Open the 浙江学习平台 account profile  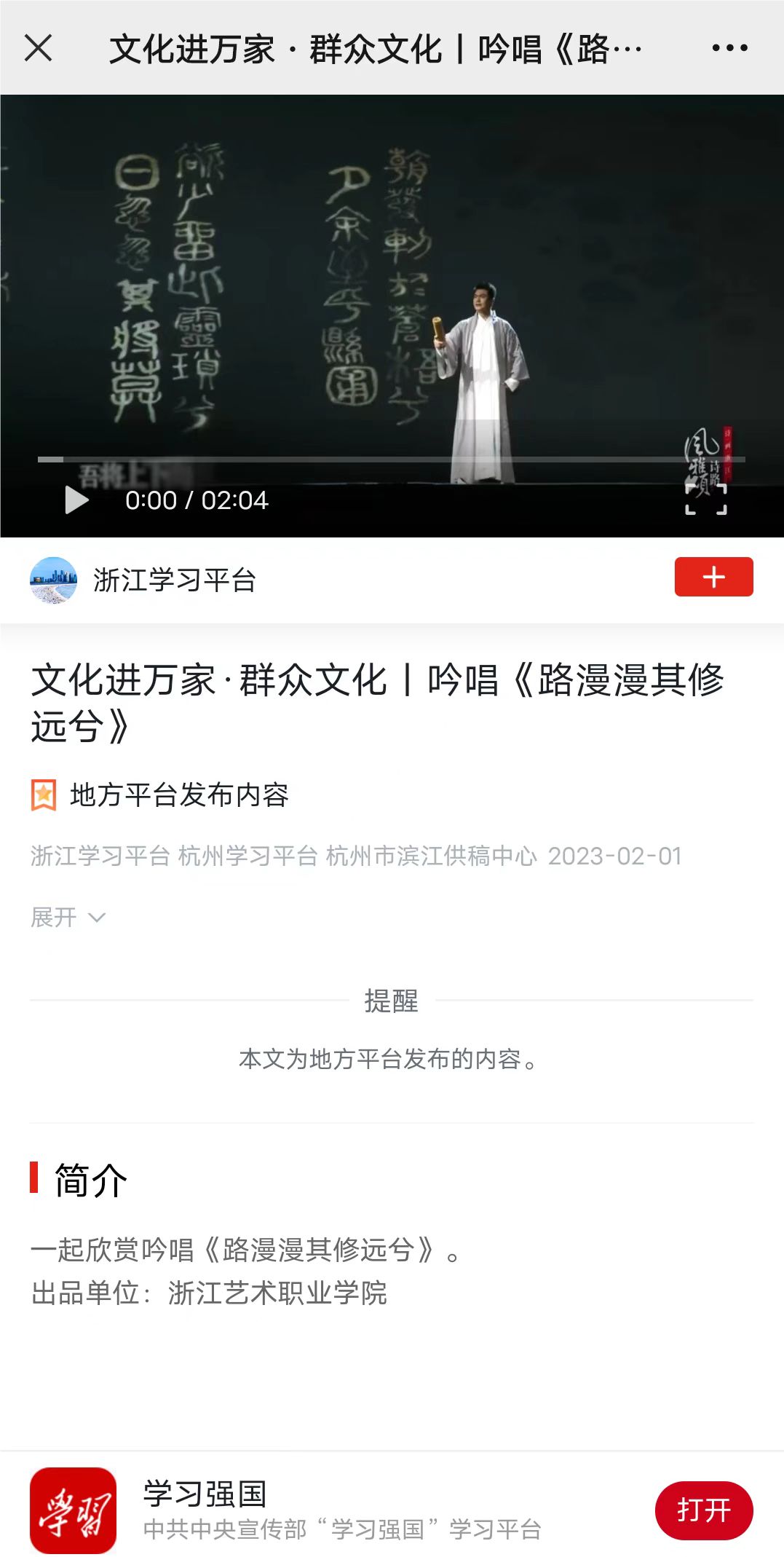[x=173, y=580]
